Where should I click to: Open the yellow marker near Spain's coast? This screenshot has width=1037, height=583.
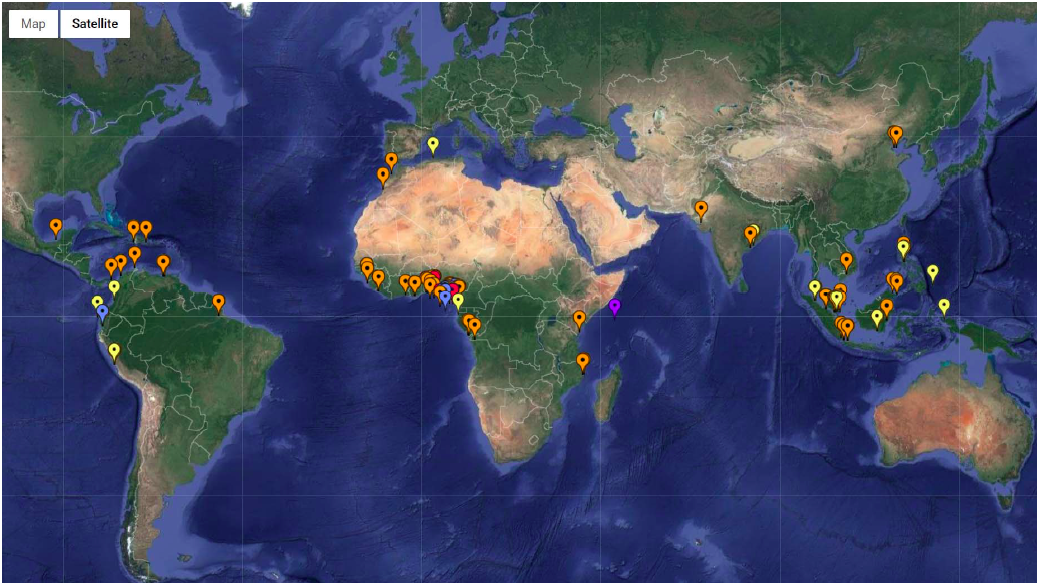pyautogui.click(x=433, y=144)
